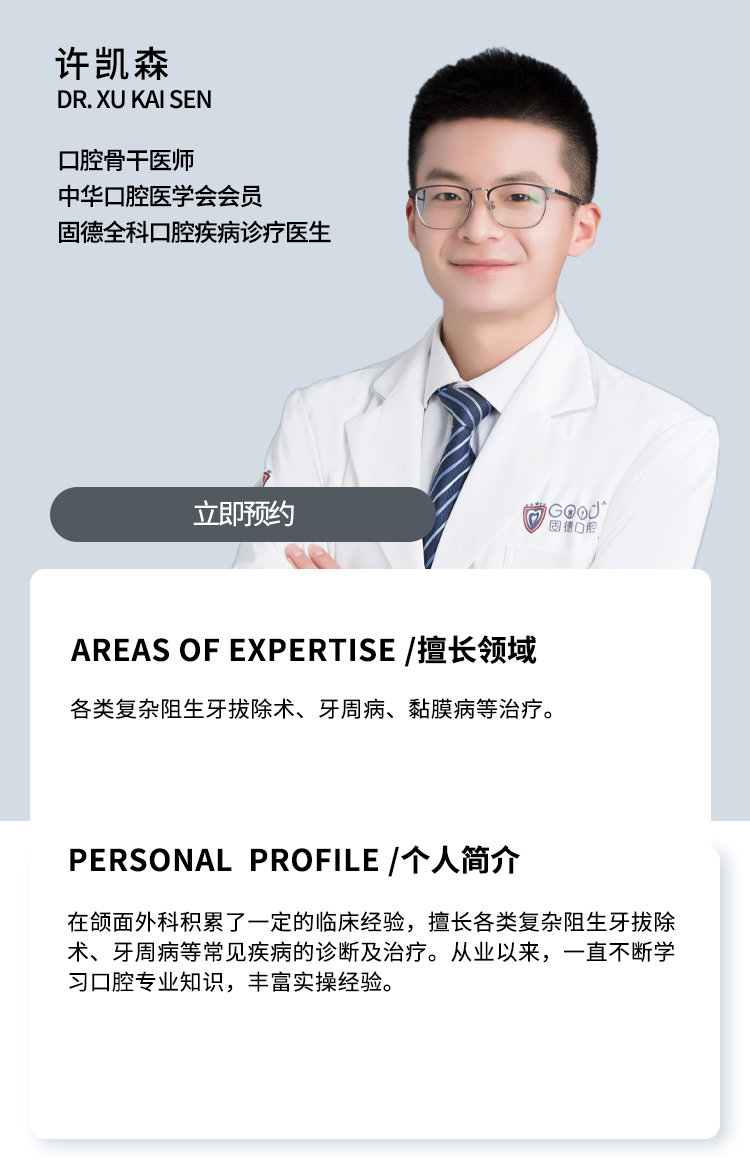The image size is (750, 1170).
Task: Tap the 立即预约 button to book an appointment
Action: tap(243, 514)
